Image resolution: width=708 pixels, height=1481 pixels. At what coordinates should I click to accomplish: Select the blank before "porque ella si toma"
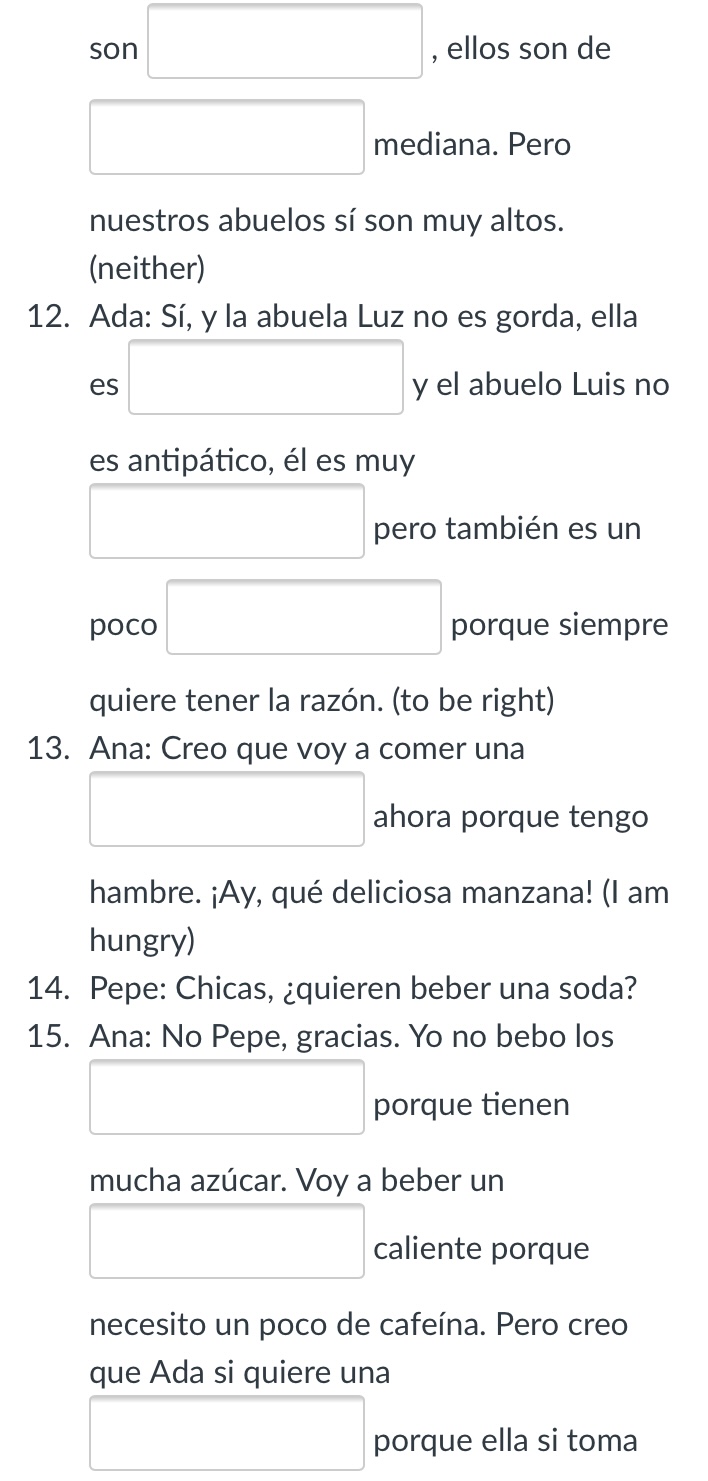(227, 1433)
